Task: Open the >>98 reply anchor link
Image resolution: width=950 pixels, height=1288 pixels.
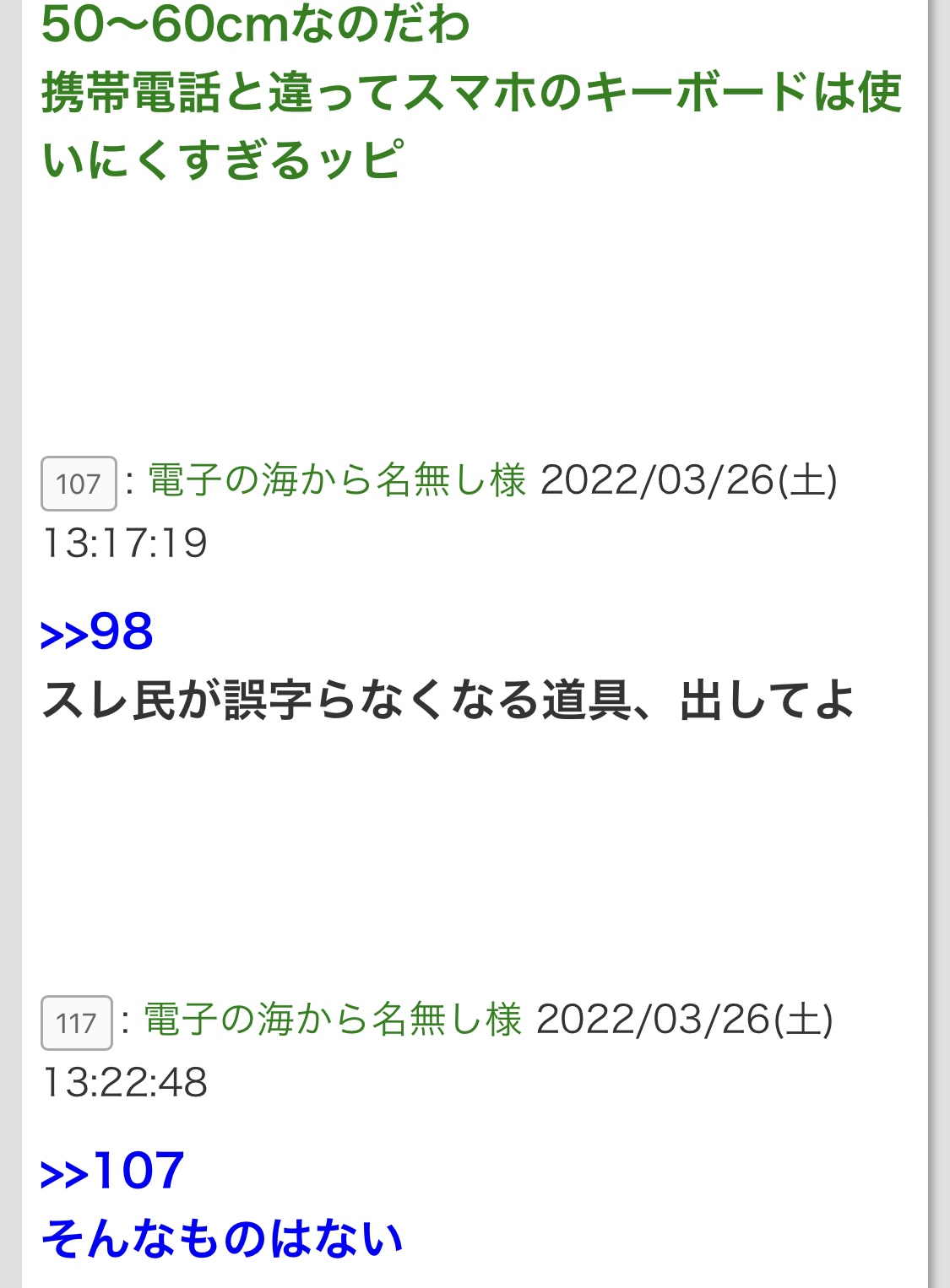Action: [x=97, y=632]
